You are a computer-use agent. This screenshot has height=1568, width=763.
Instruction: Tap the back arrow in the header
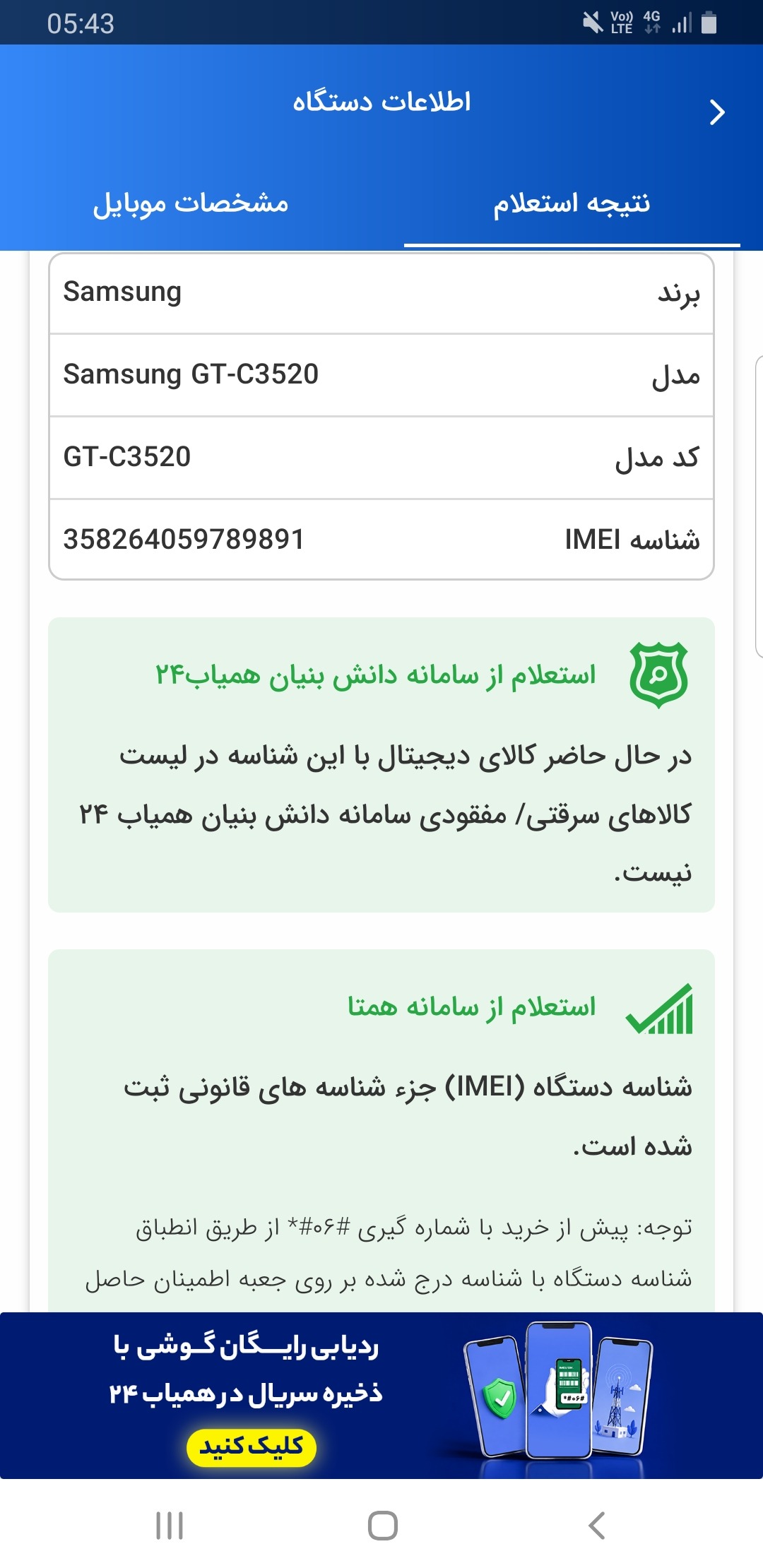click(717, 112)
